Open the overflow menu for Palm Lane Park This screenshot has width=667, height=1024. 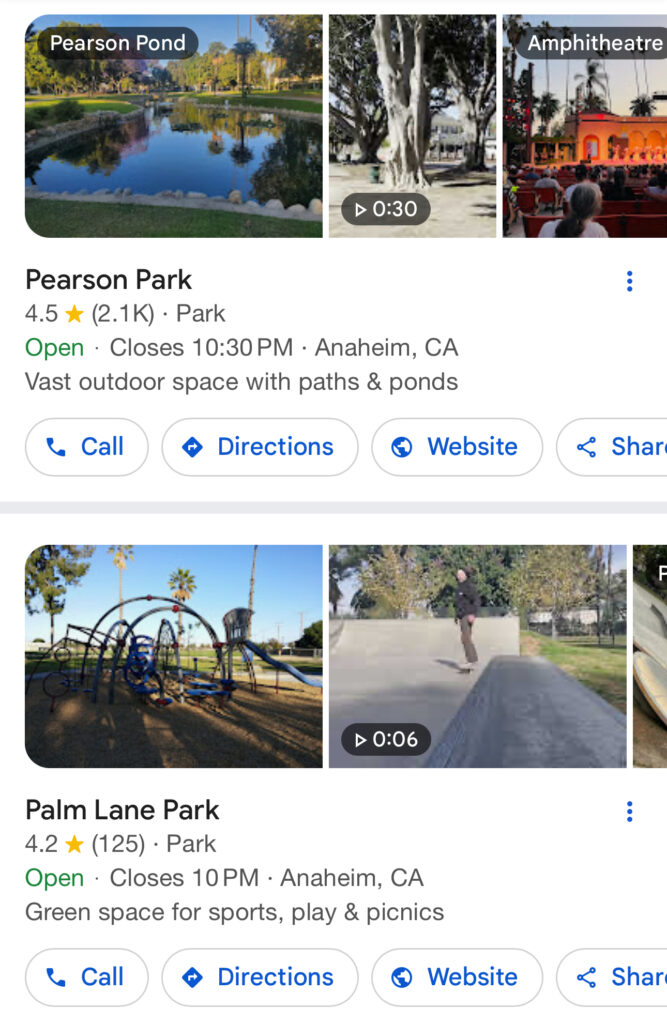pos(629,811)
